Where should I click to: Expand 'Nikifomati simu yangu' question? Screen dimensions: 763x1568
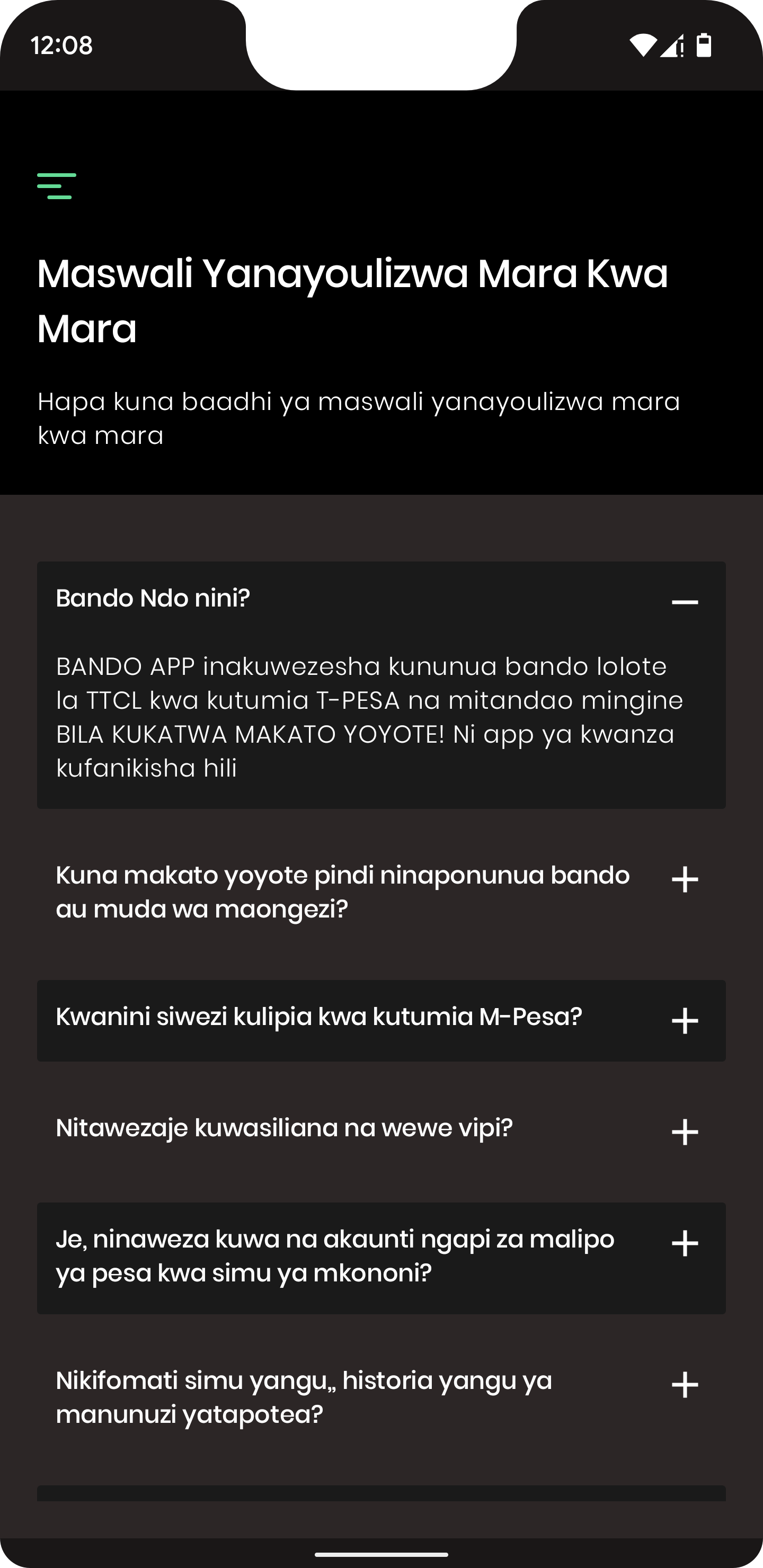(685, 1385)
